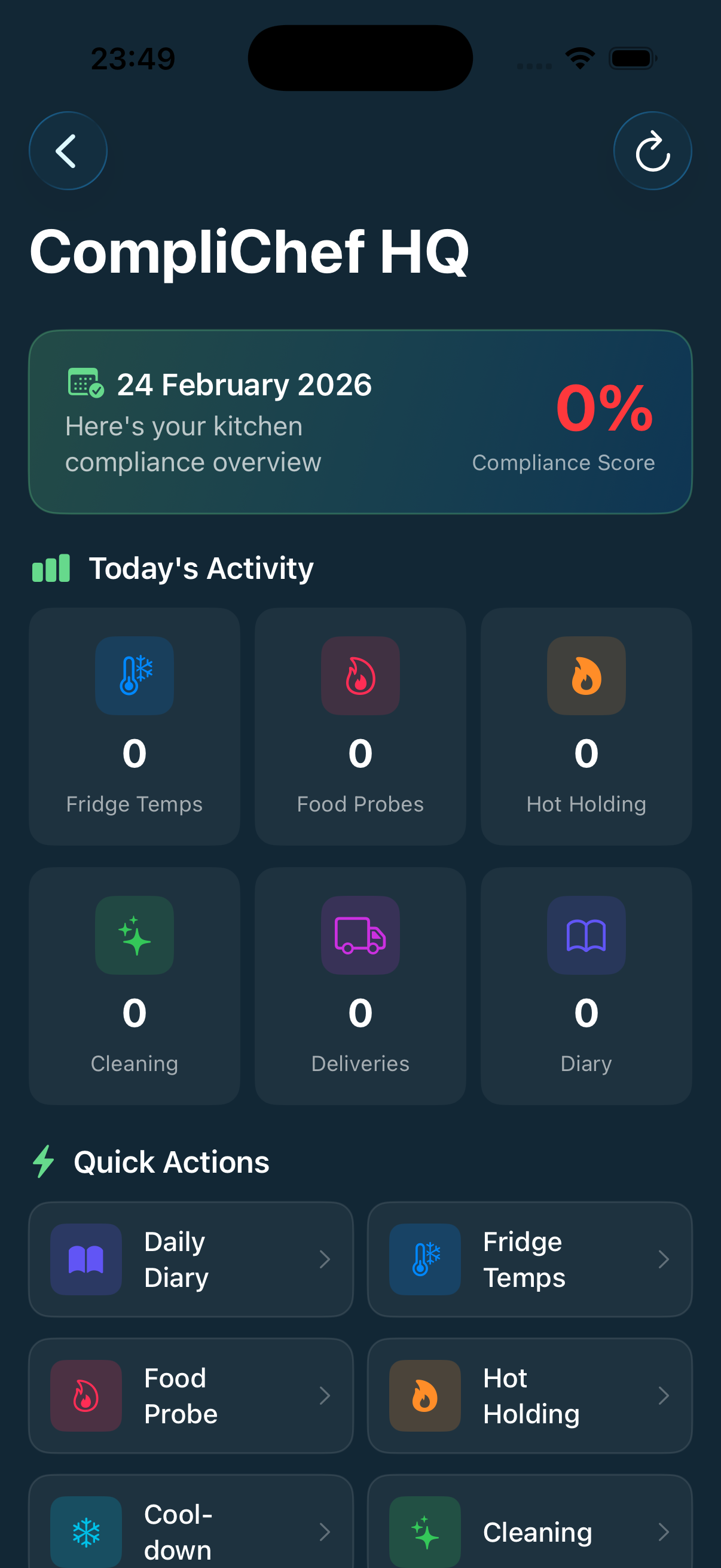Image resolution: width=721 pixels, height=1568 pixels.
Task: Expand the Cleaning quick action chevron
Action: coord(664,1532)
